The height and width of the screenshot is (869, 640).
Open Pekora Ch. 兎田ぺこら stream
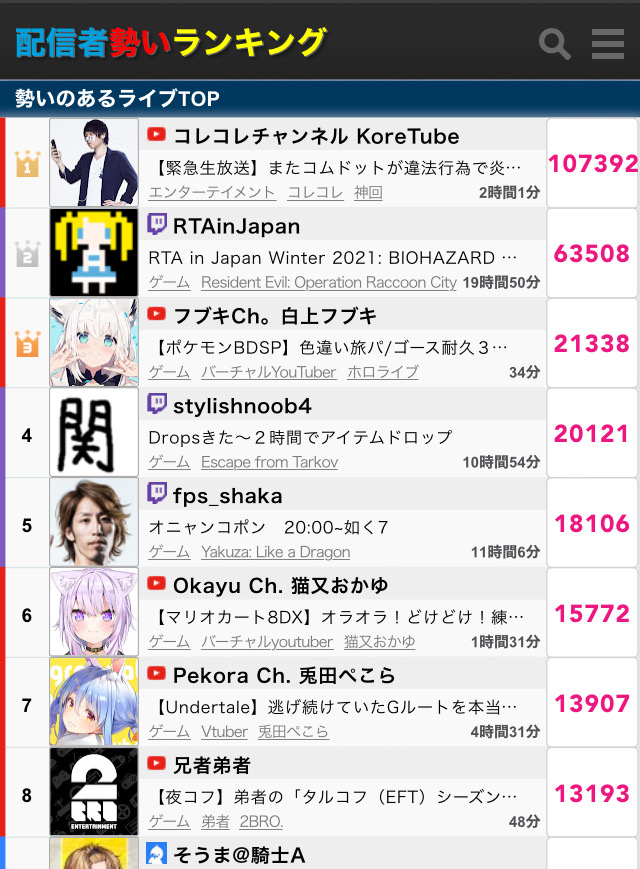(284, 675)
